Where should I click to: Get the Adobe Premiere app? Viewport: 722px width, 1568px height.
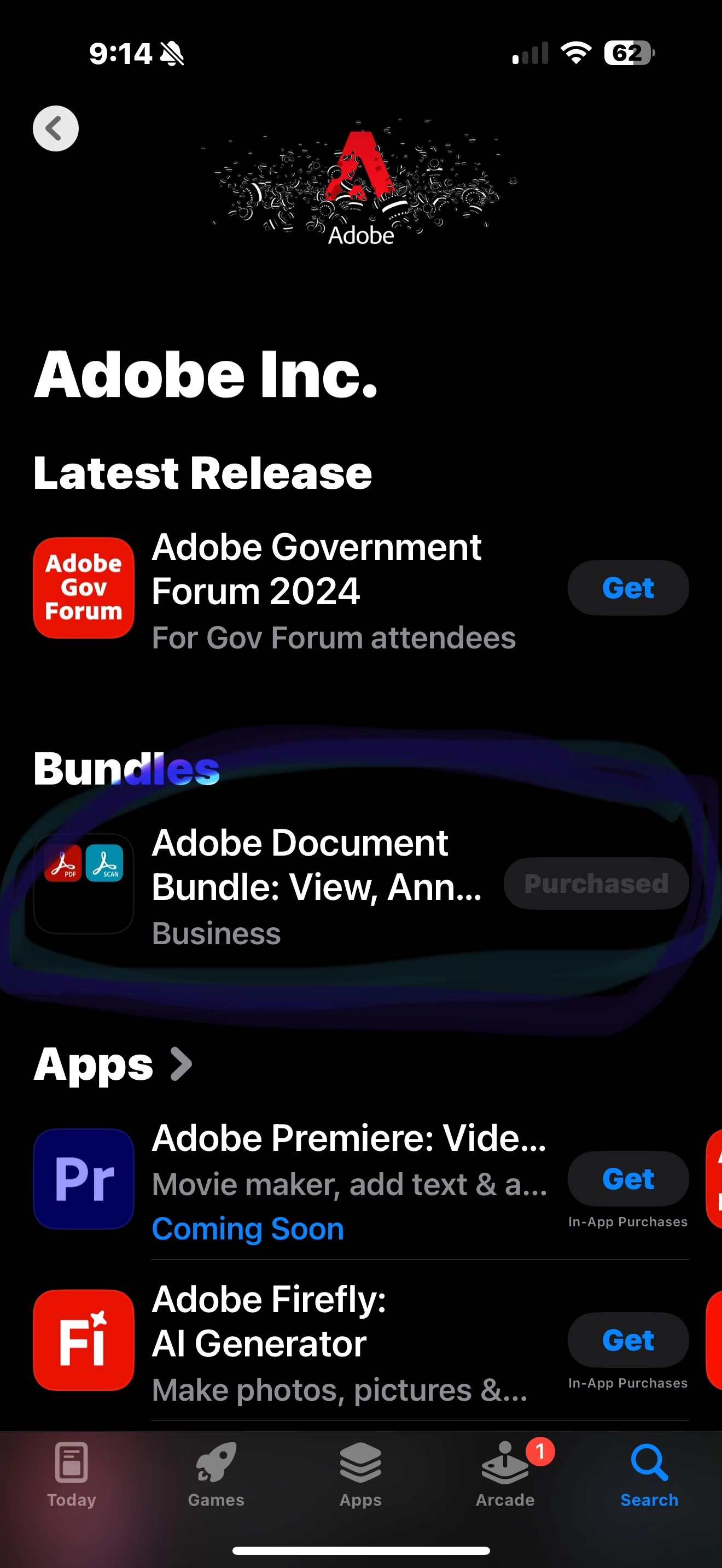point(627,1179)
